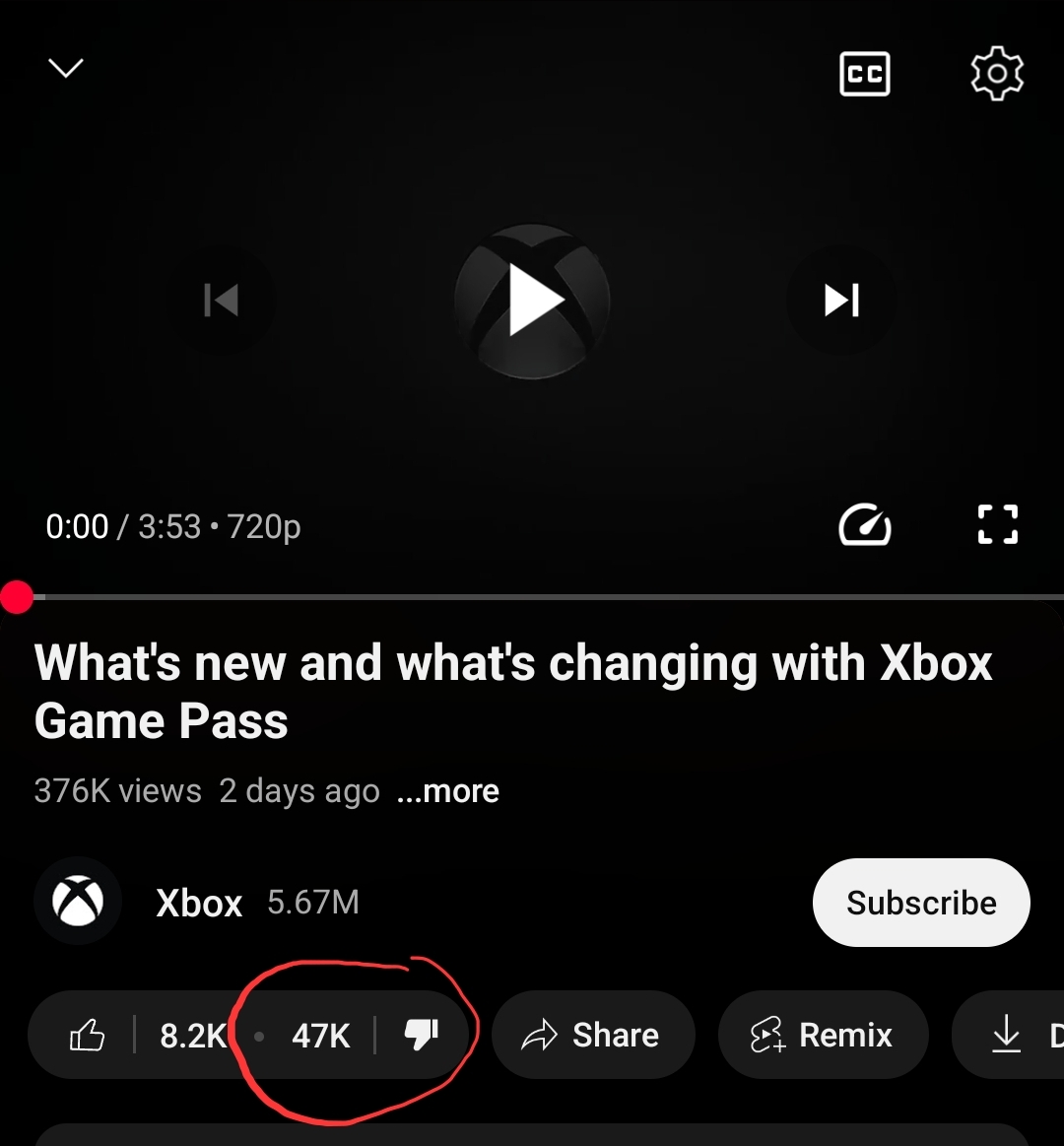This screenshot has width=1064, height=1146.
Task: Open video settings gear
Action: pyautogui.click(x=997, y=74)
